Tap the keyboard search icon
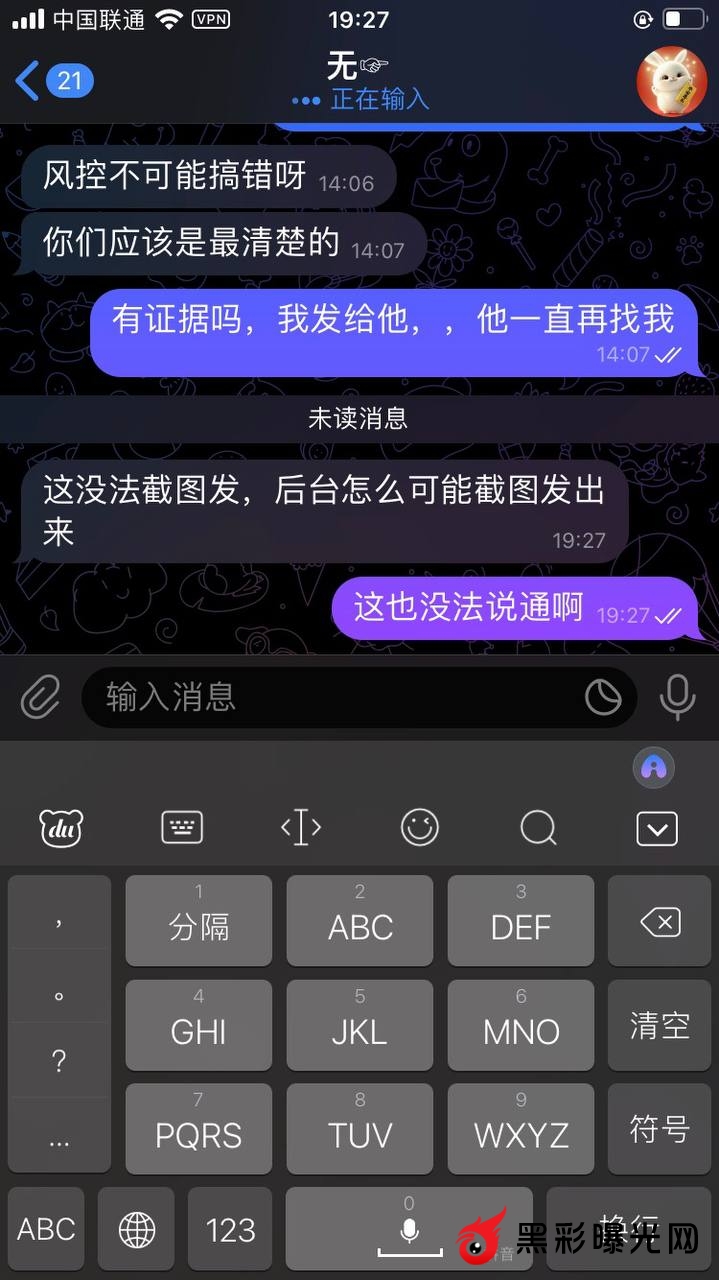Viewport: 719px width, 1280px height. pyautogui.click(x=538, y=828)
